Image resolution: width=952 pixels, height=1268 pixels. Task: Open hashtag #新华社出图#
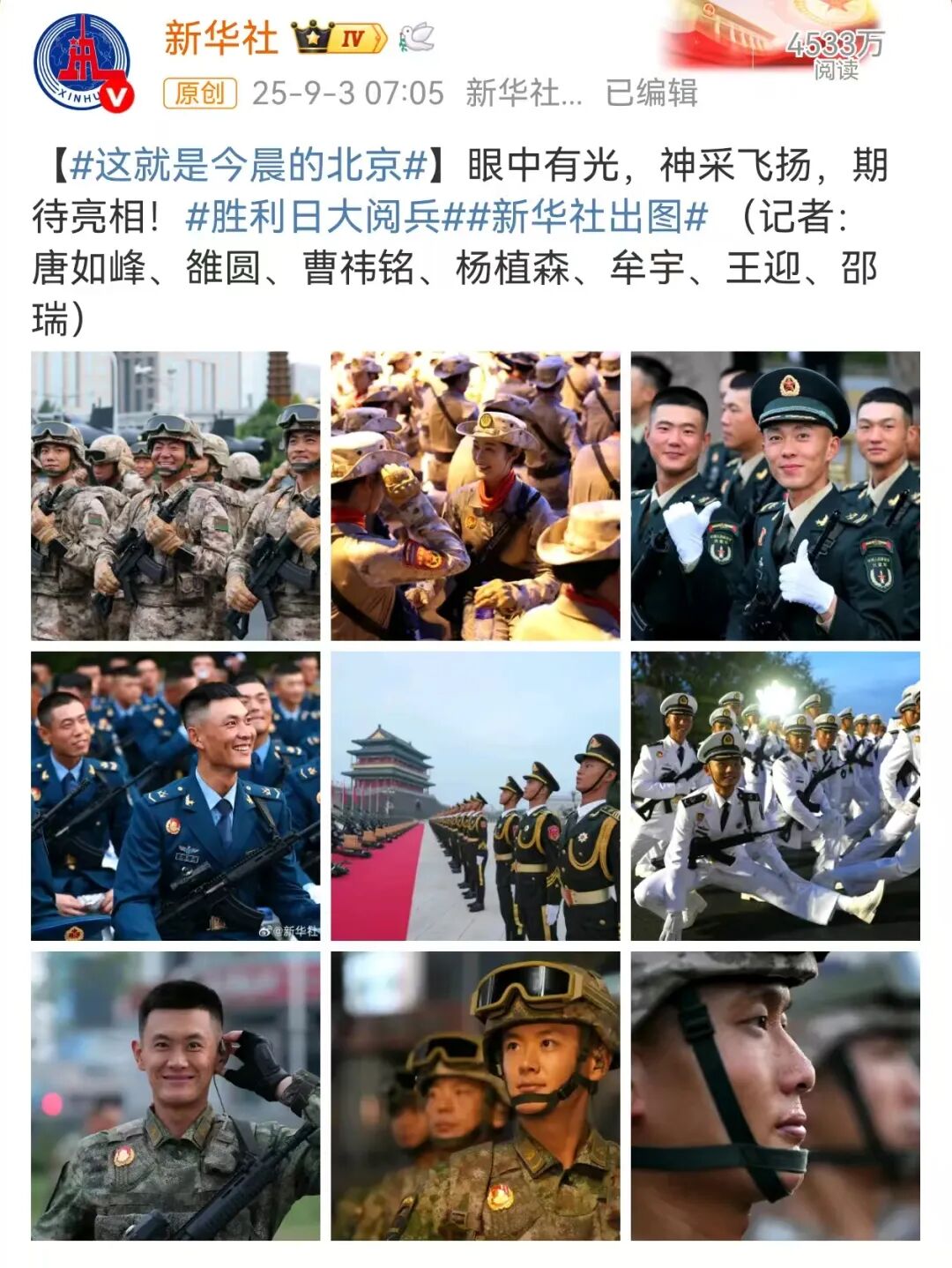pyautogui.click(x=587, y=217)
